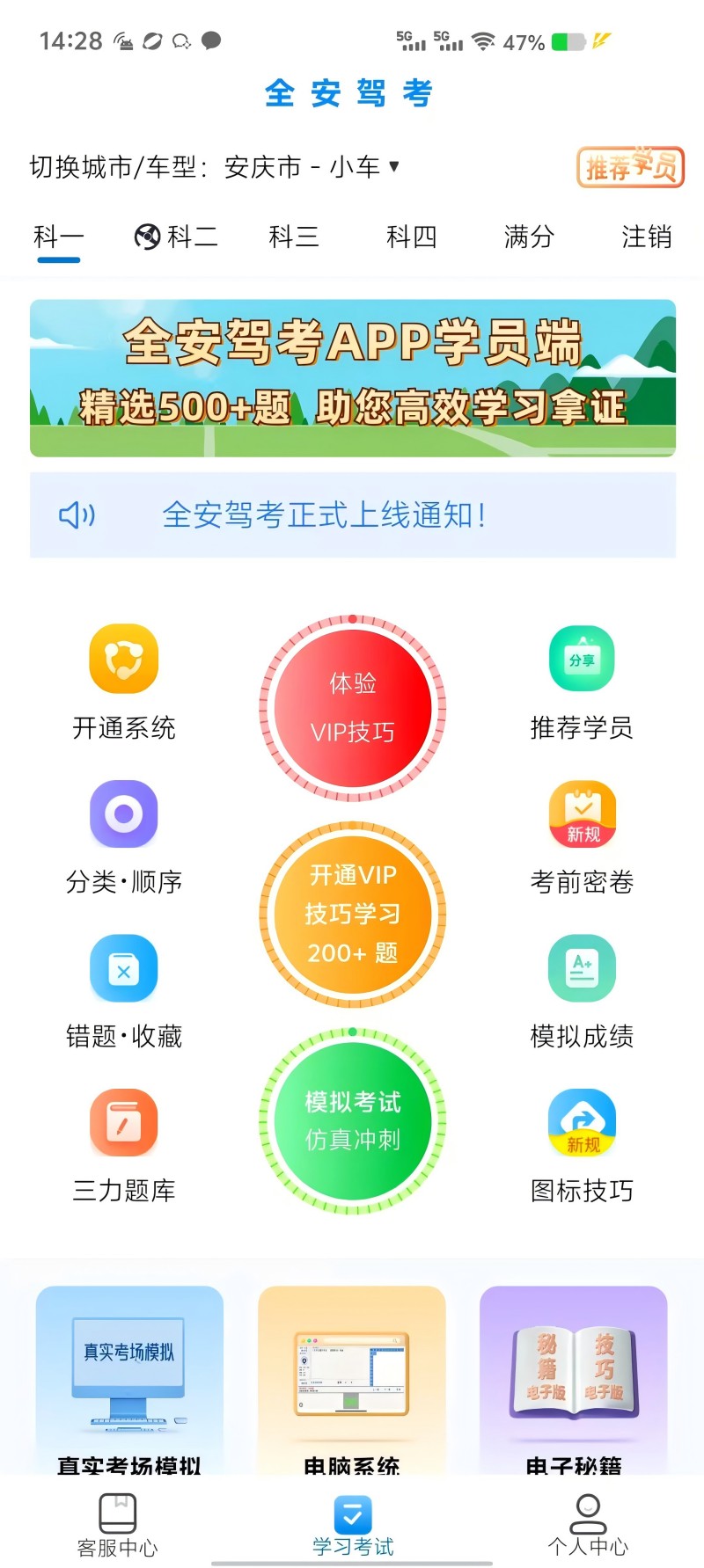Open the 开通系统 icon
The image size is (704, 1568).
[x=123, y=682]
